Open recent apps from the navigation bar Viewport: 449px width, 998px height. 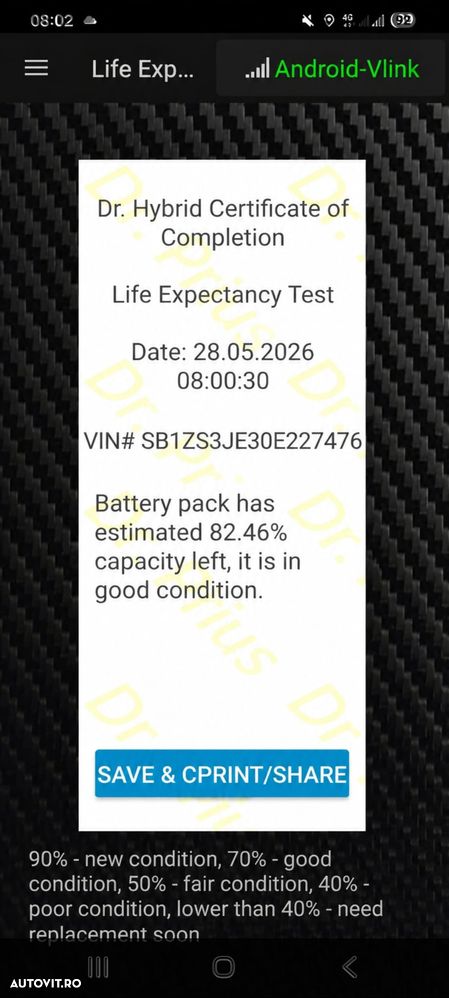[x=97, y=967]
